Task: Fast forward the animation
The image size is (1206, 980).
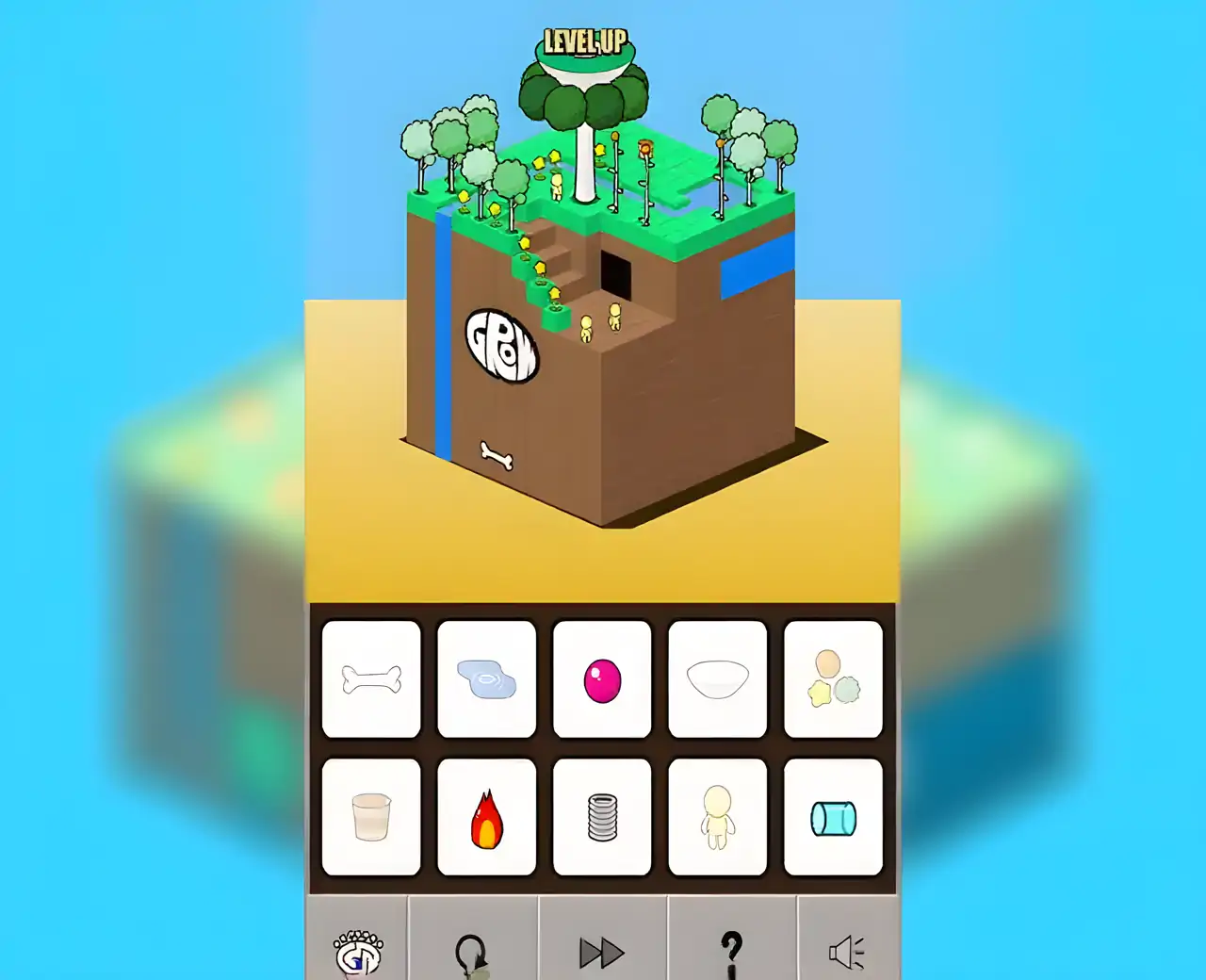Action: pos(602,950)
